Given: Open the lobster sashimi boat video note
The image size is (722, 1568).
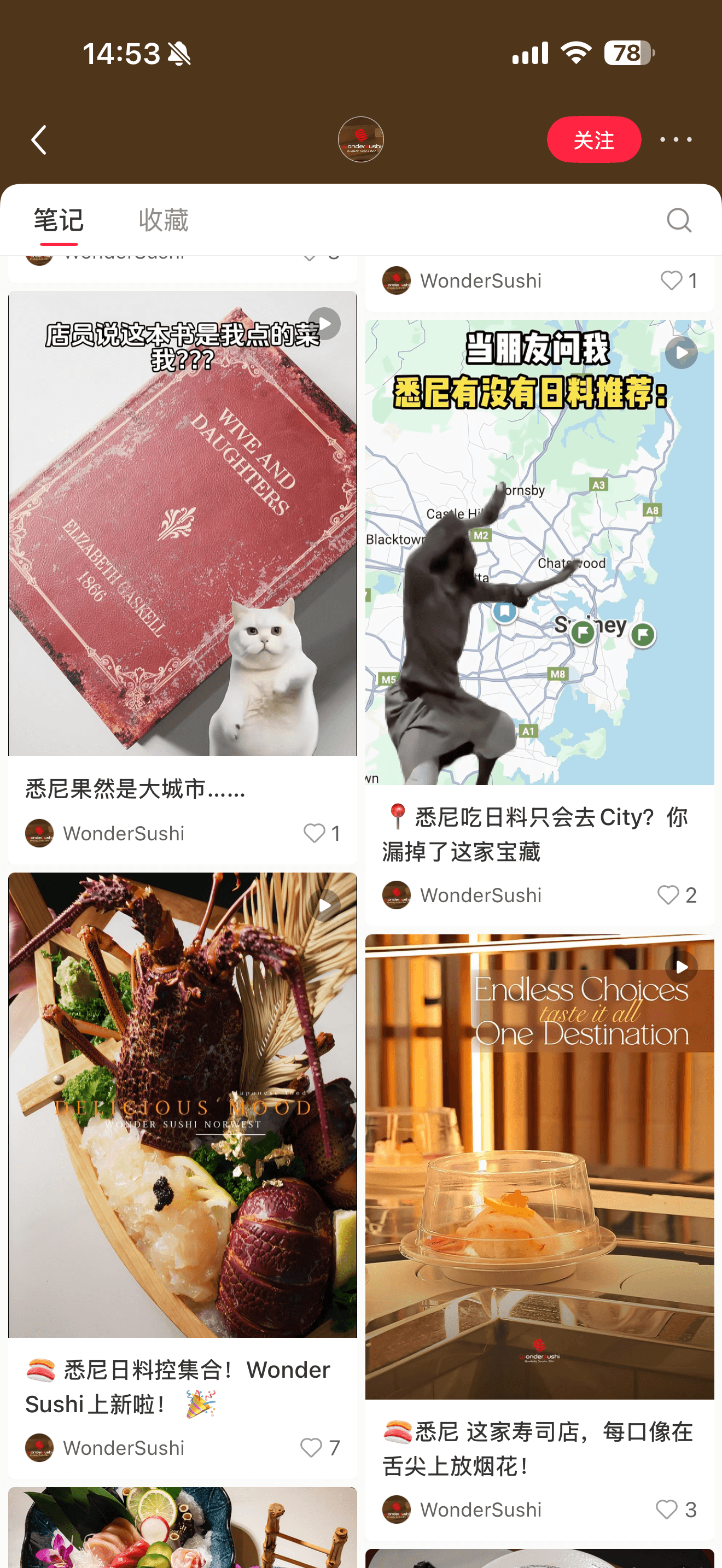Looking at the screenshot, I should coord(183,1105).
